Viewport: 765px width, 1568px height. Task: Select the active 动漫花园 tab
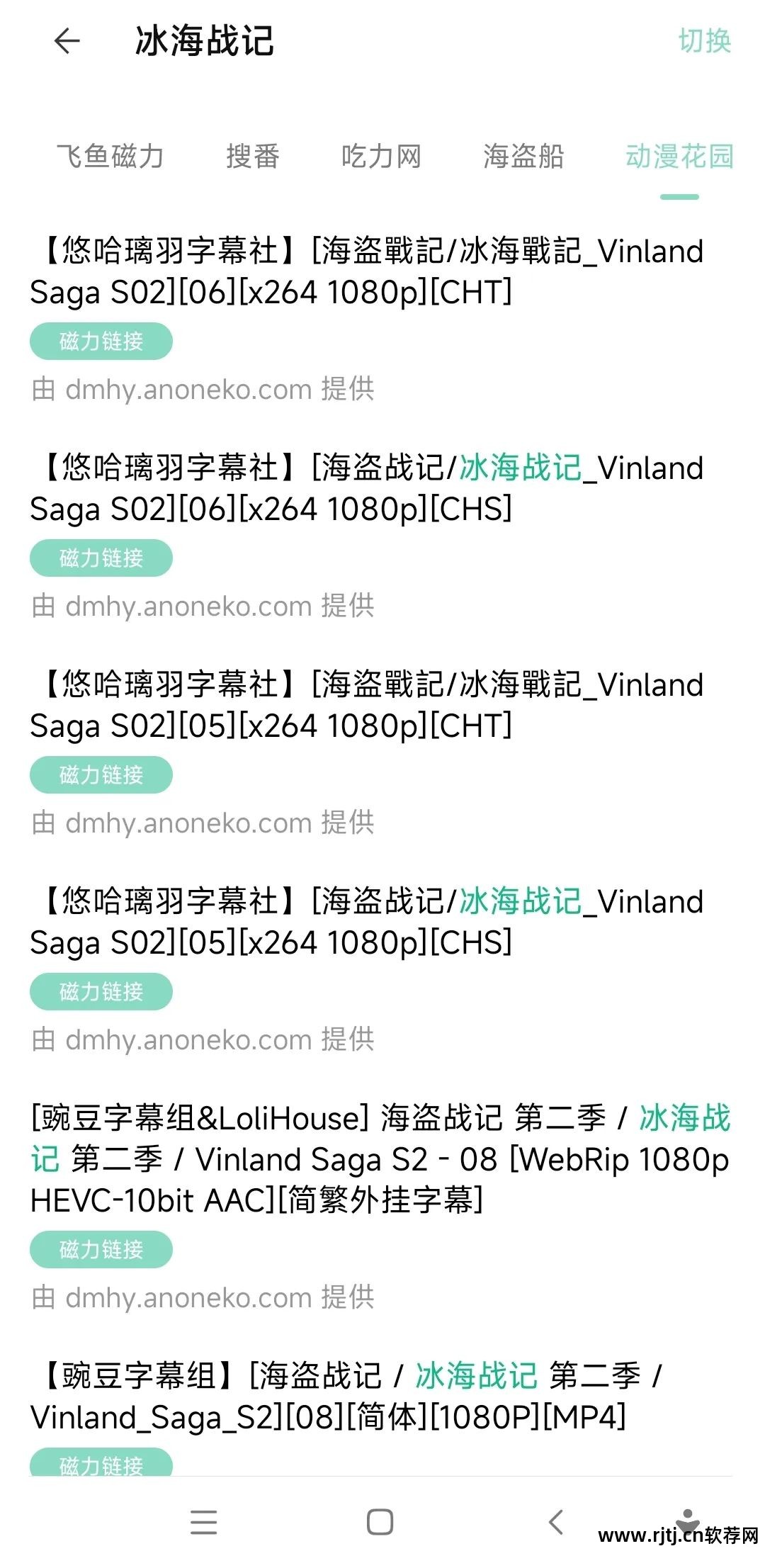click(x=681, y=157)
